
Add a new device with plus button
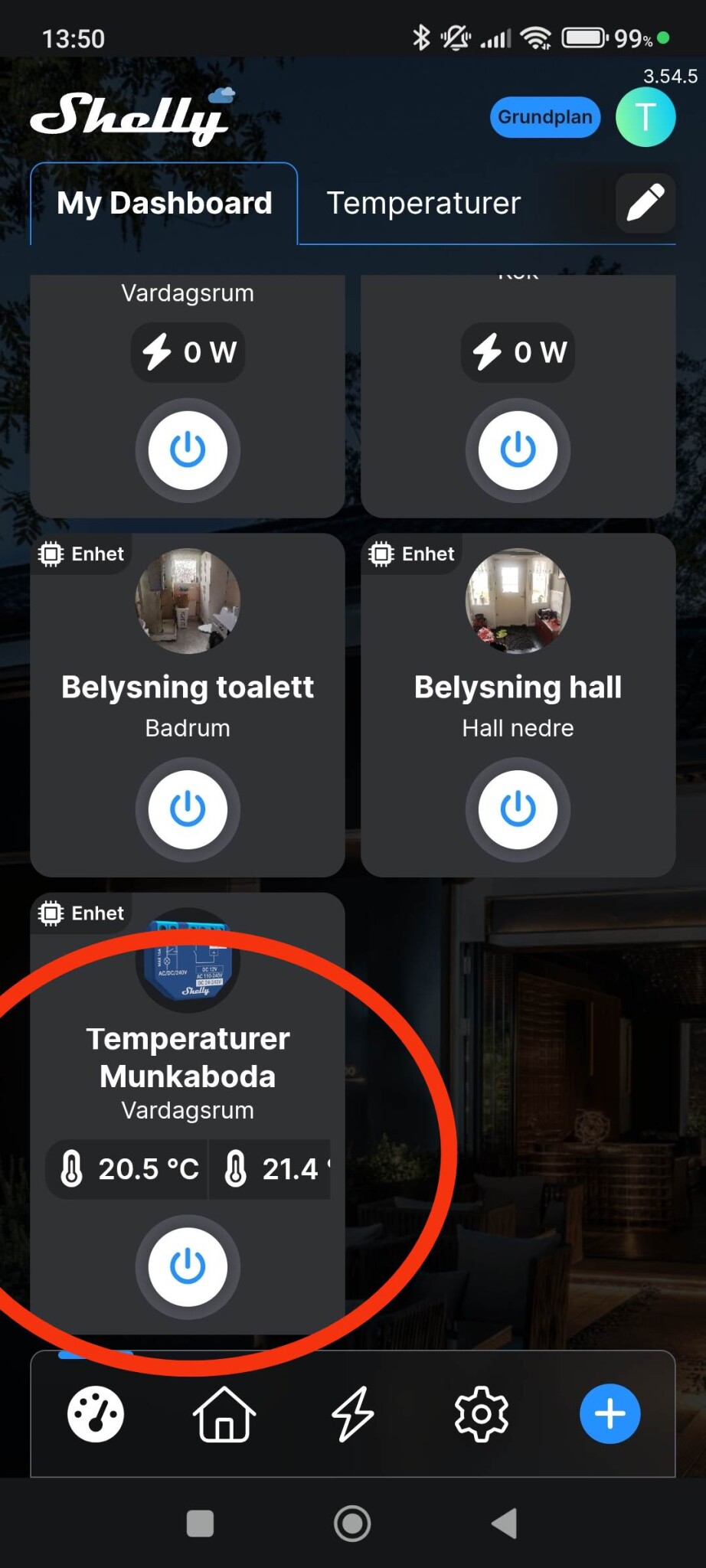(x=610, y=1414)
